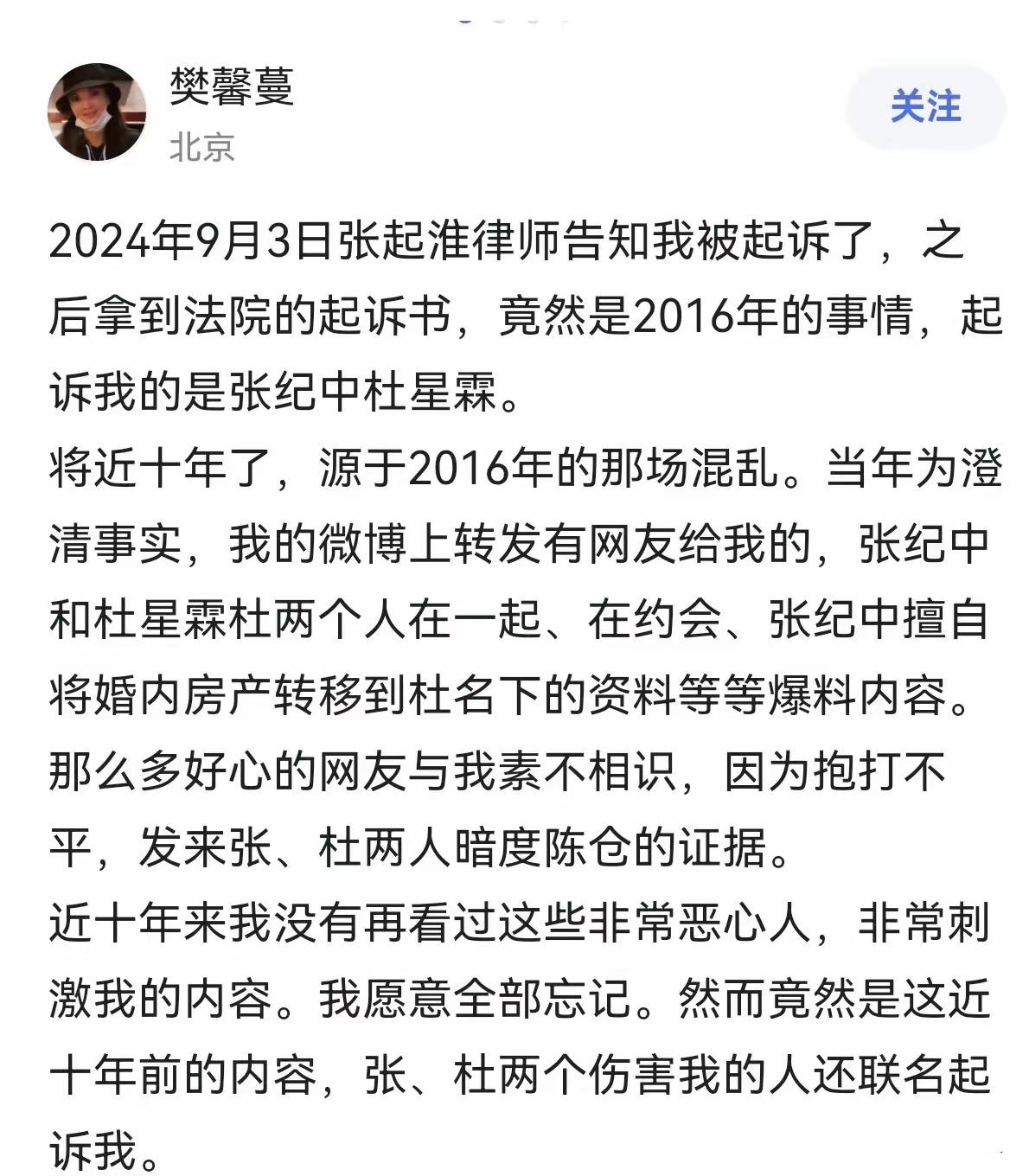Open the username 樊馨蔓
Screen dimensions: 1029x1176
coord(232,86)
